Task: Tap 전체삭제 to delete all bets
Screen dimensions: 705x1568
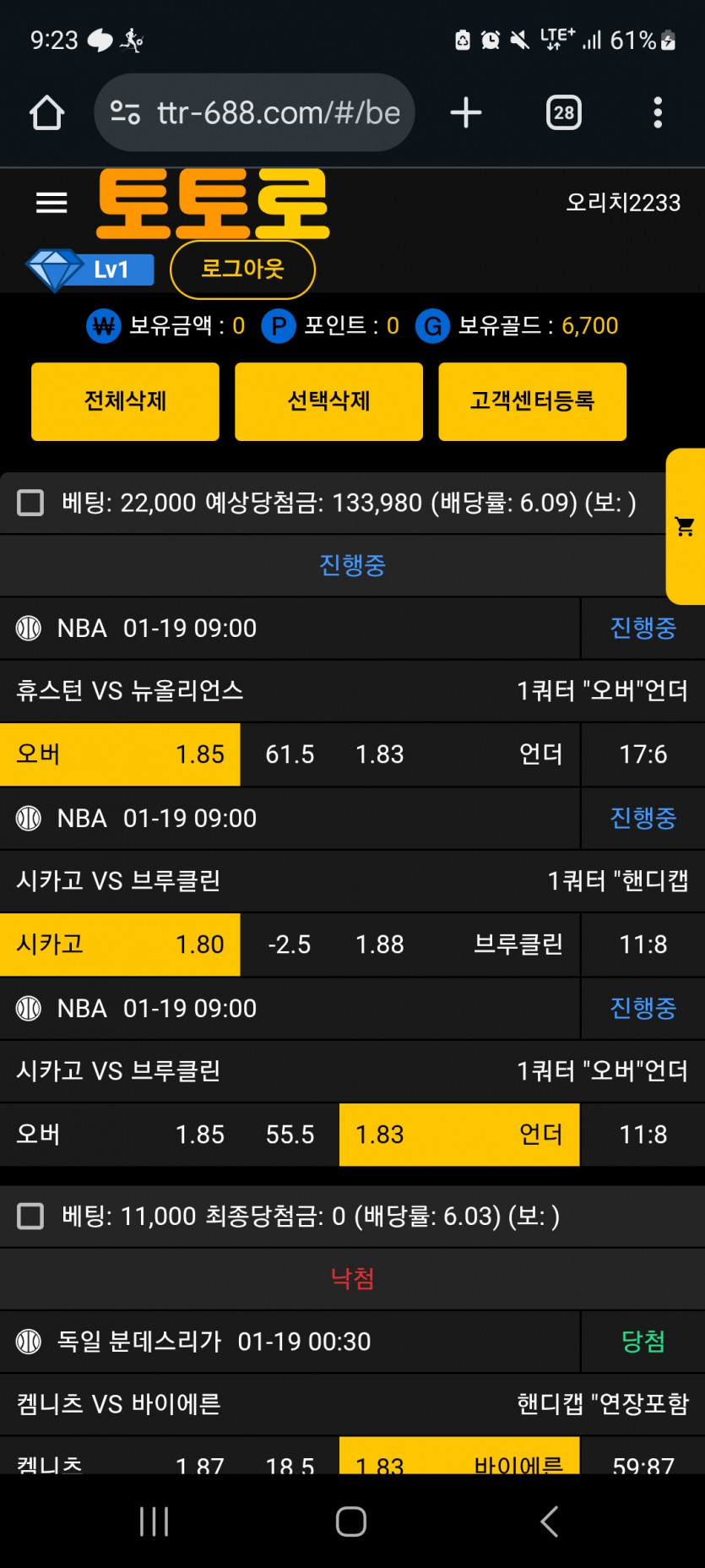Action: coord(125,401)
